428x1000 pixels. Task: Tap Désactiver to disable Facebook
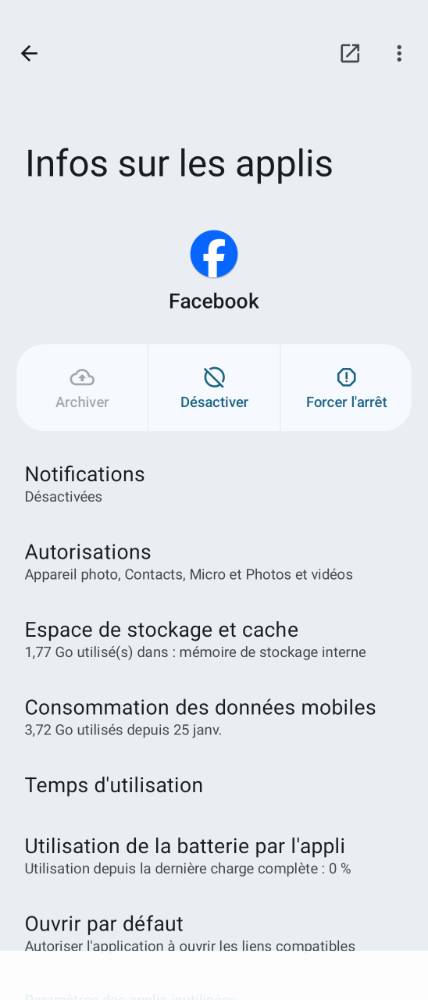pos(214,388)
